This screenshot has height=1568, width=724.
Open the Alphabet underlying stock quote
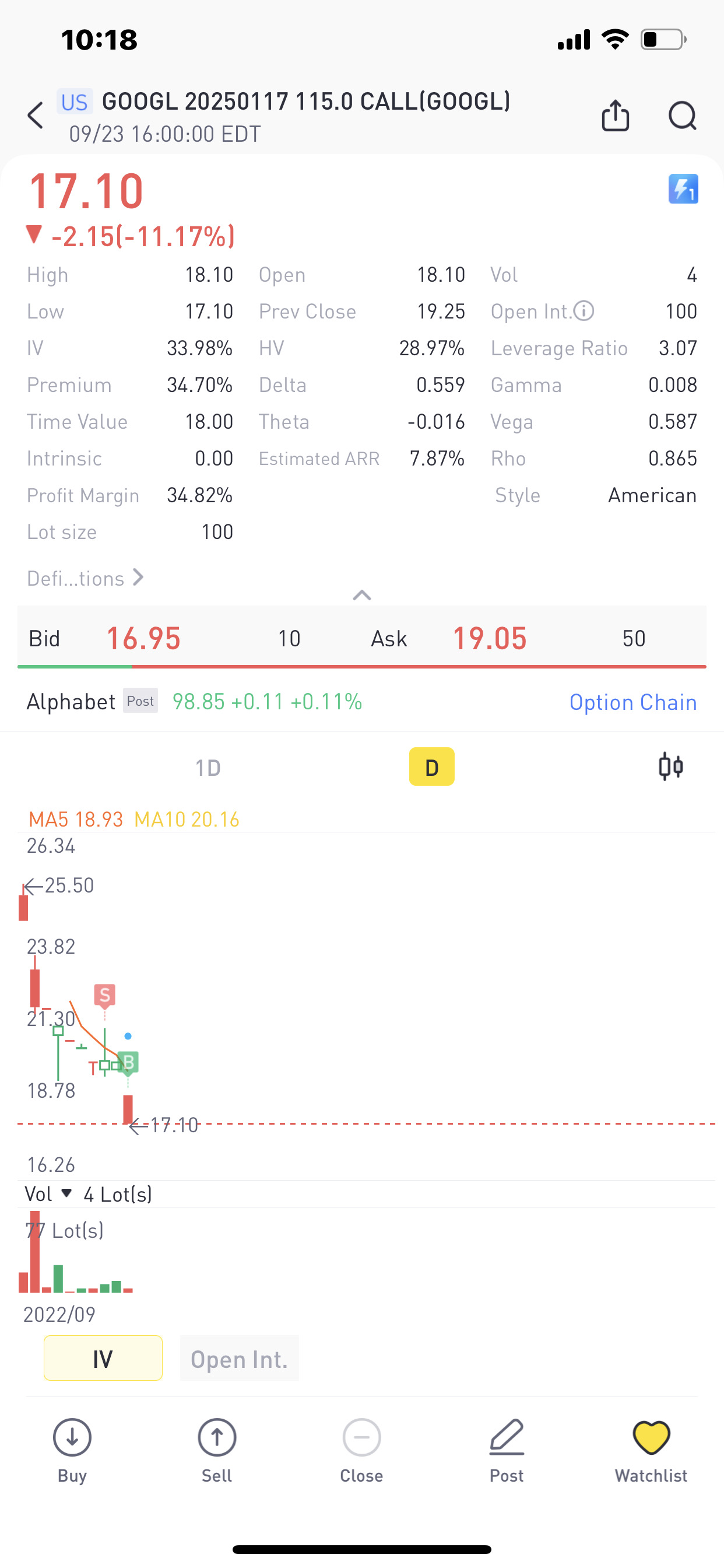(x=71, y=702)
